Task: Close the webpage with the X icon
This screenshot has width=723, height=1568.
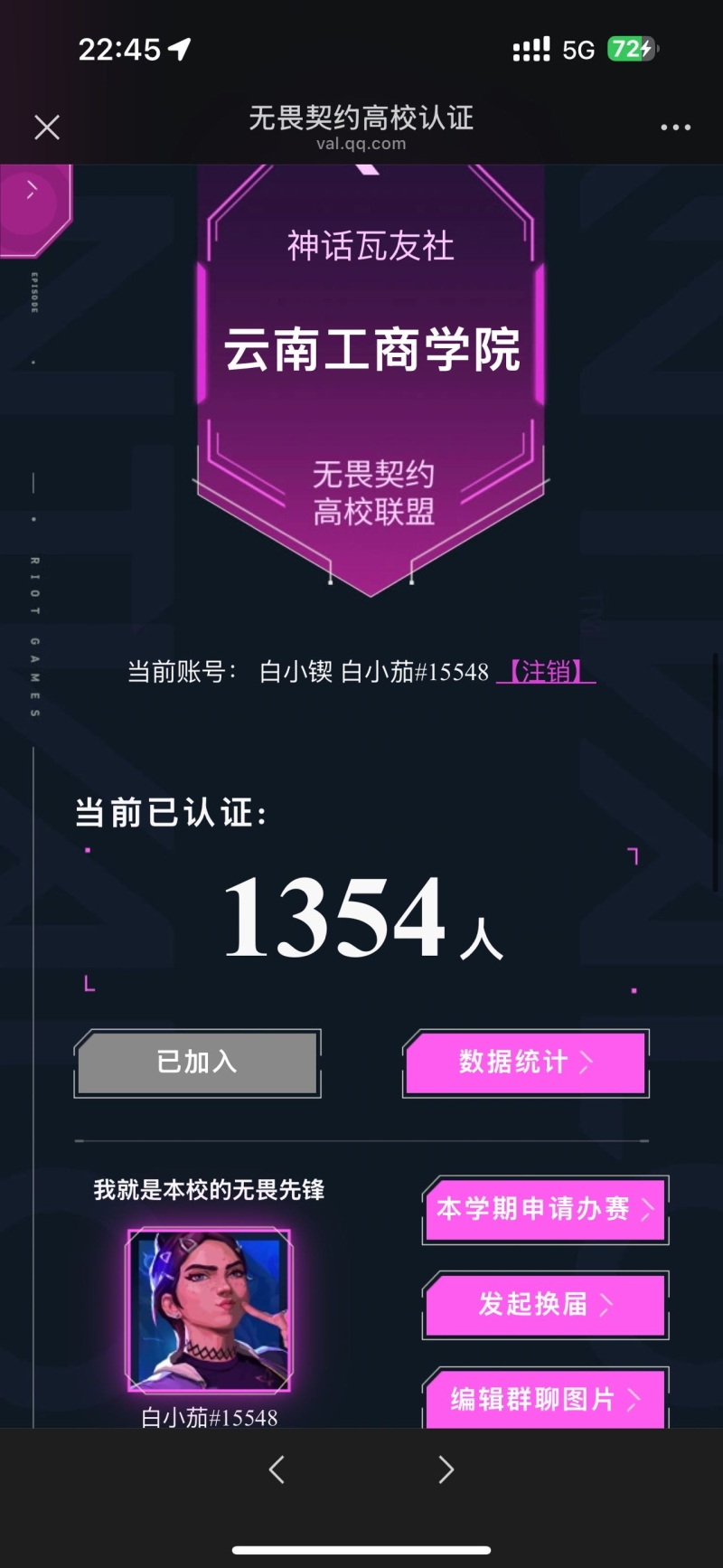Action: click(x=47, y=128)
